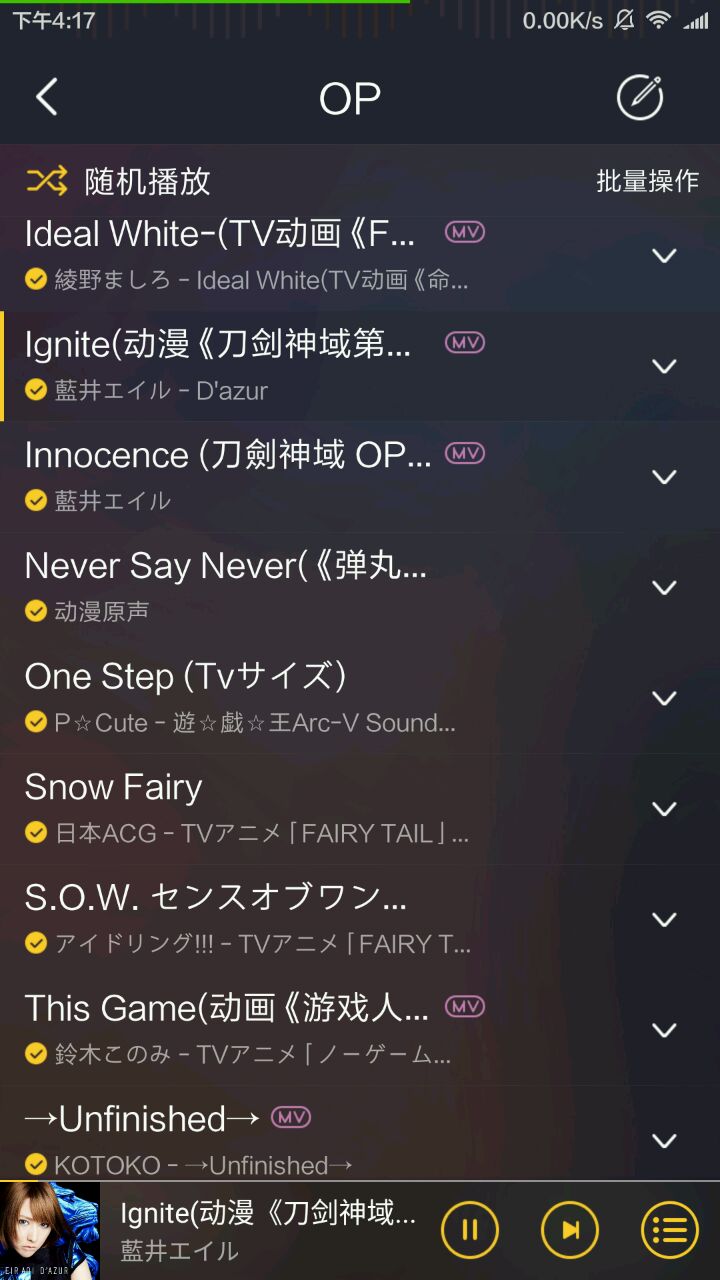Watch the MV for →Unfinished→
720x1280 pixels.
pos(291,1117)
